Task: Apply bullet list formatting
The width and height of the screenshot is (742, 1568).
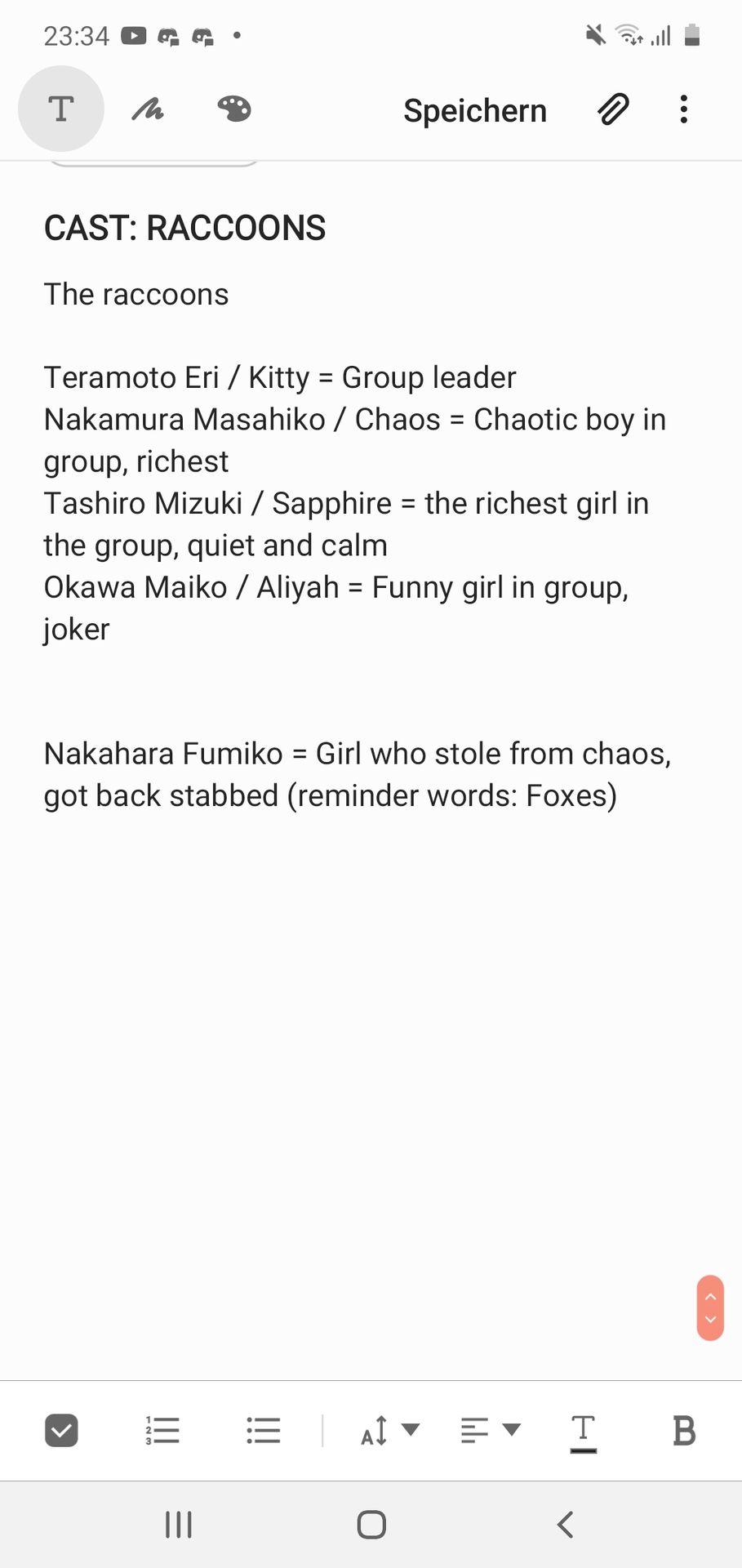Action: pos(263,1430)
